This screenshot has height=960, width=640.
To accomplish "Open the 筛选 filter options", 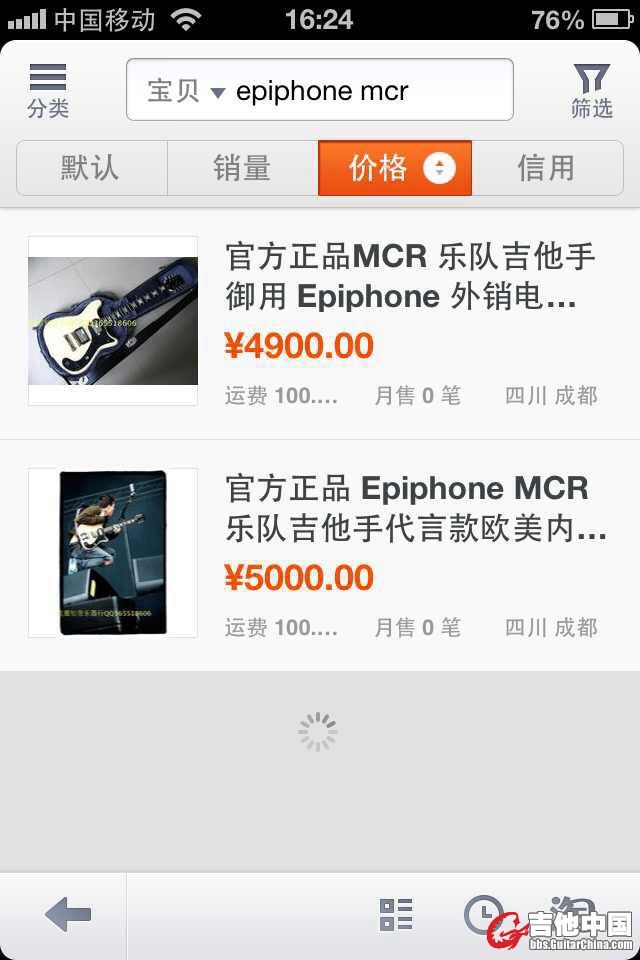I will (591, 90).
